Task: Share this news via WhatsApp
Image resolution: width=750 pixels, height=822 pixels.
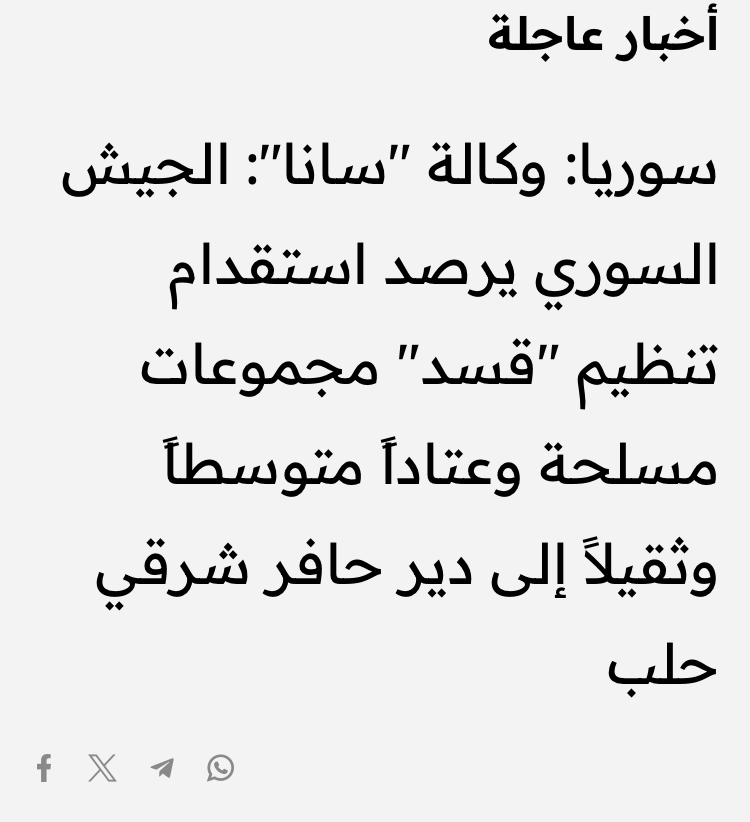Action: point(221,768)
